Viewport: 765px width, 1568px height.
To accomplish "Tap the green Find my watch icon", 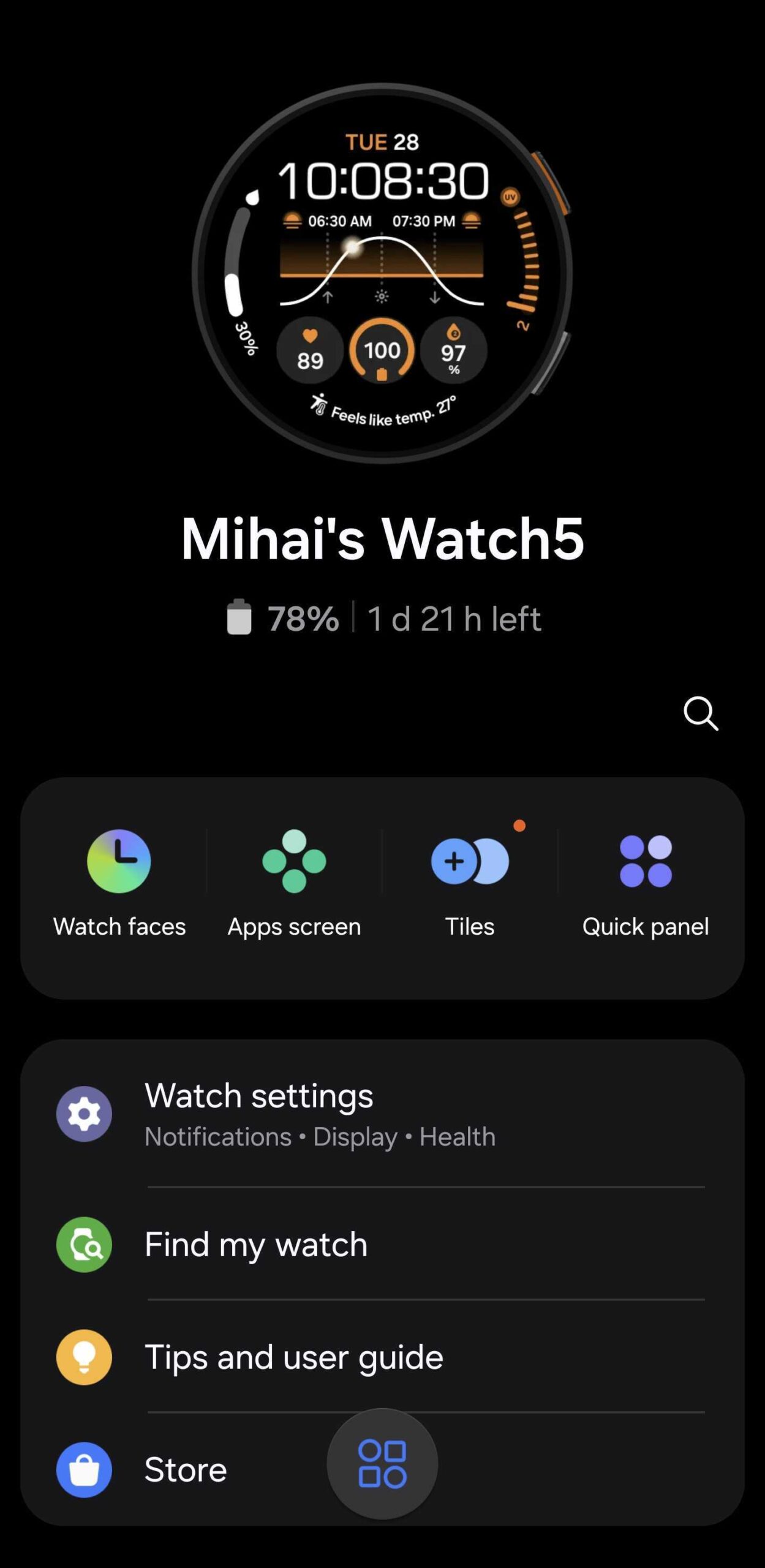I will (85, 1243).
